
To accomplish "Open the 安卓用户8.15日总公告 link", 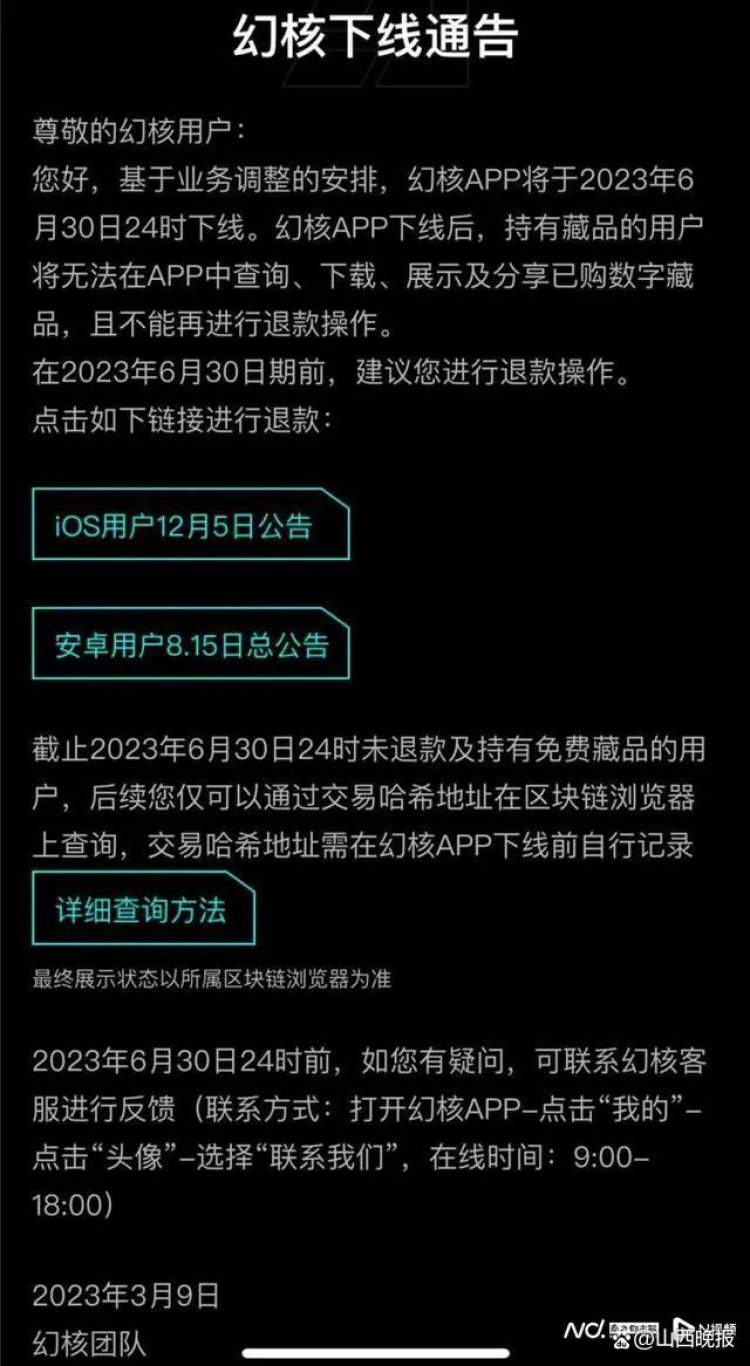I will click(190, 643).
